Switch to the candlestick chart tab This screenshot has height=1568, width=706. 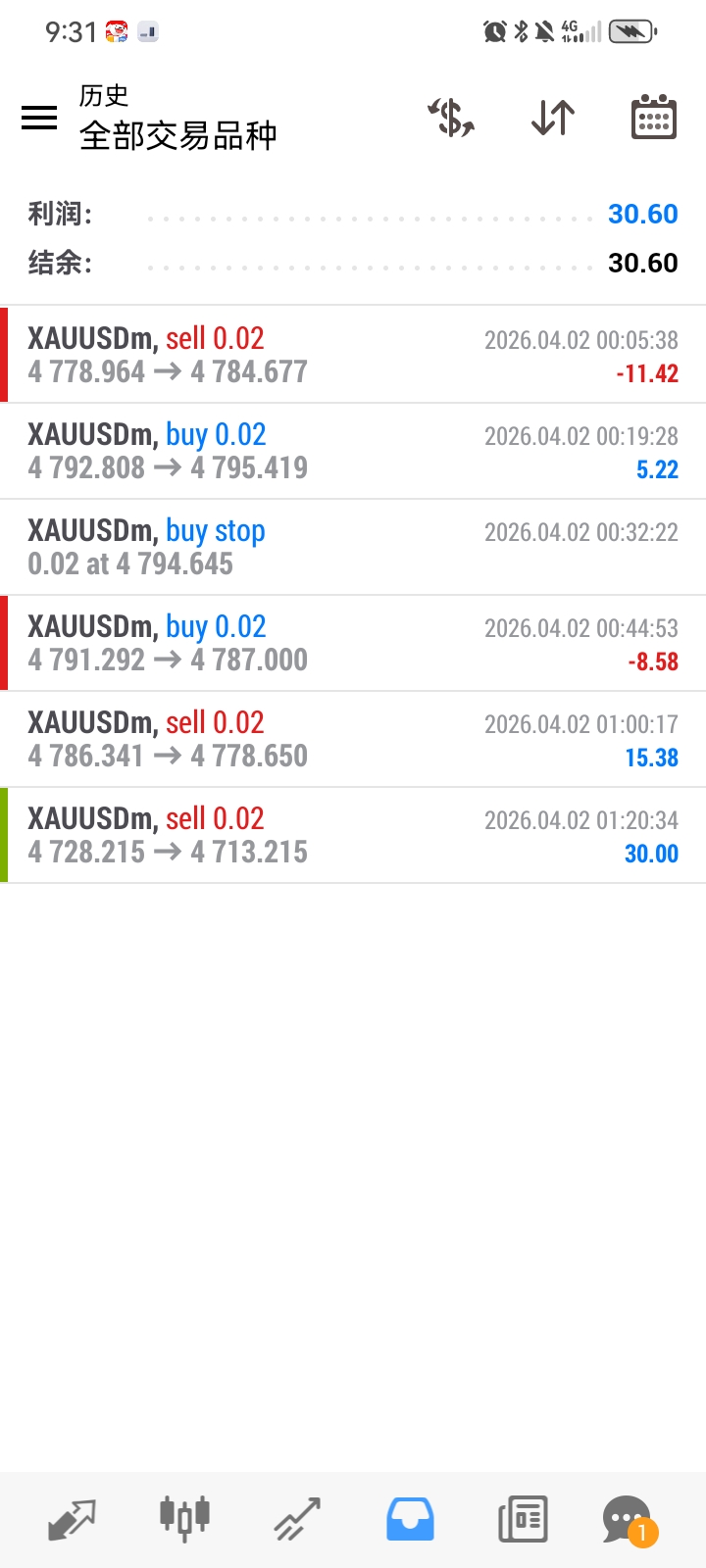point(184,1520)
